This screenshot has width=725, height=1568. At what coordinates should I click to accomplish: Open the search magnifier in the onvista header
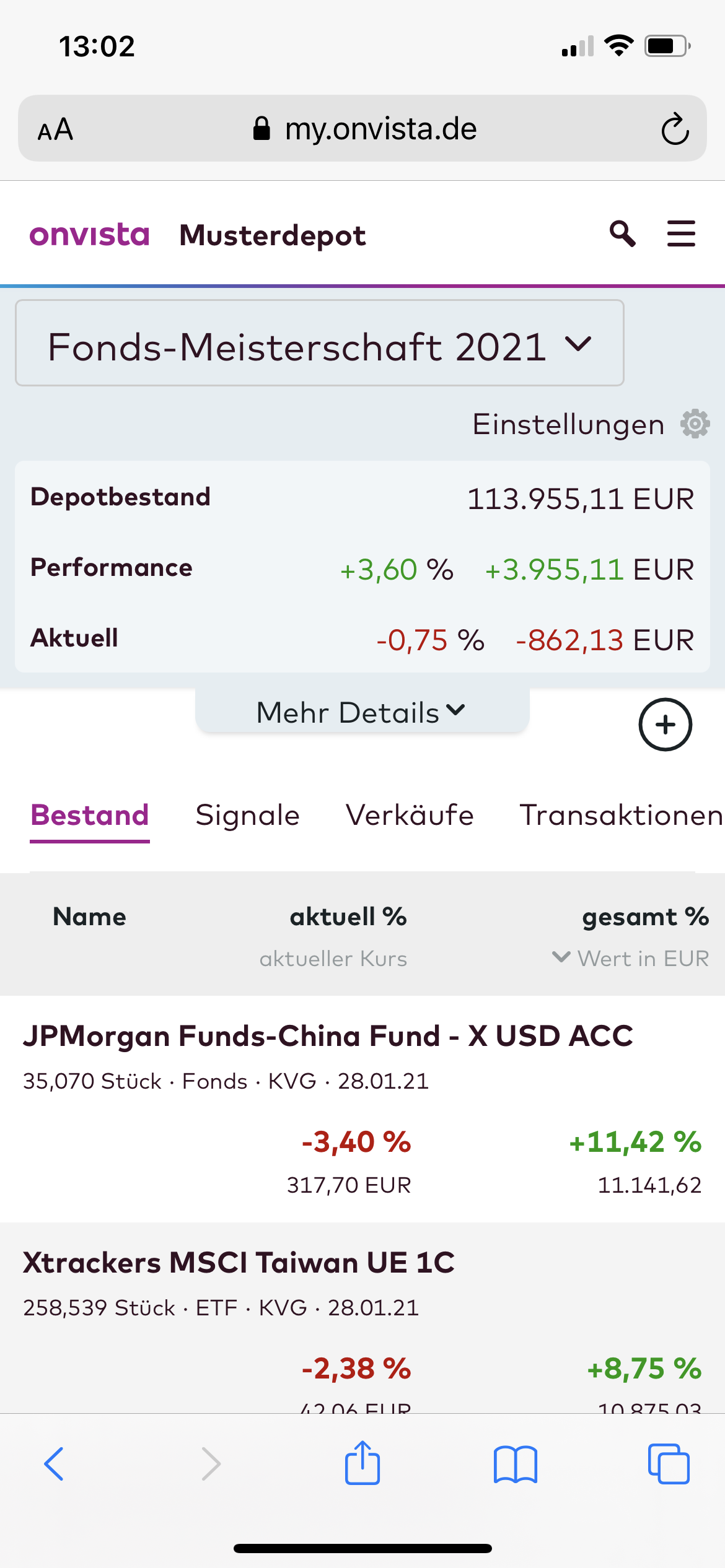pyautogui.click(x=622, y=234)
